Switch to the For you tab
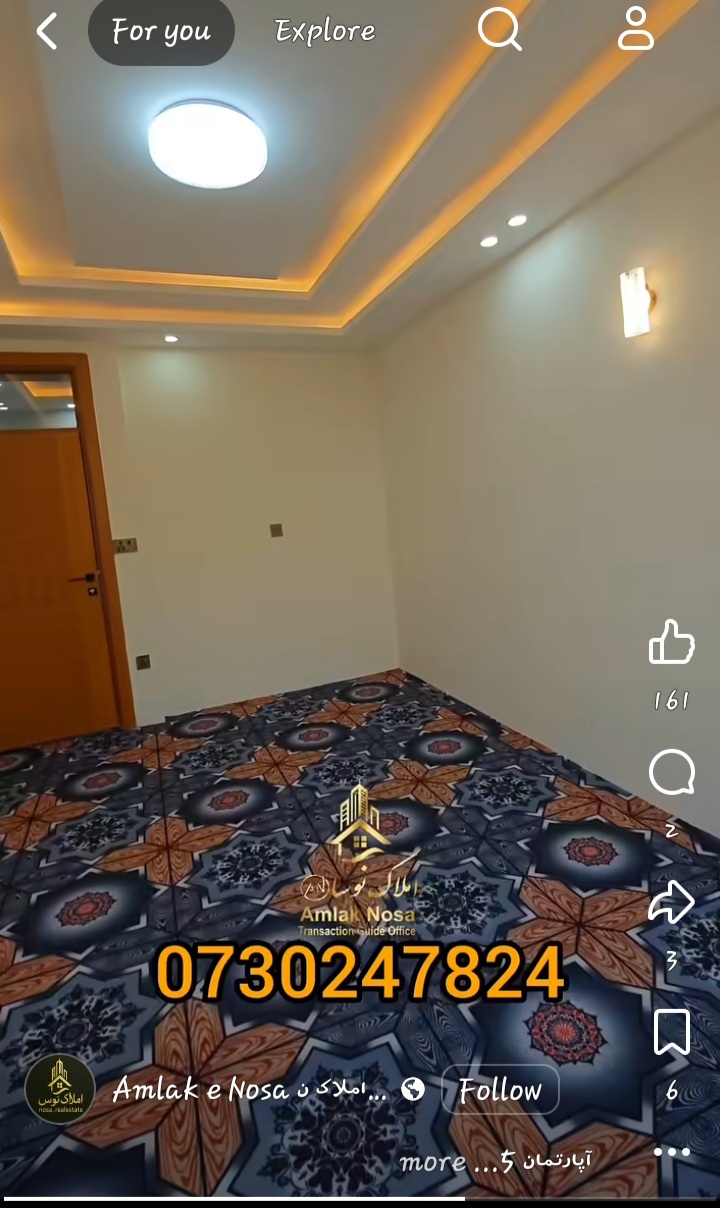 [x=161, y=32]
